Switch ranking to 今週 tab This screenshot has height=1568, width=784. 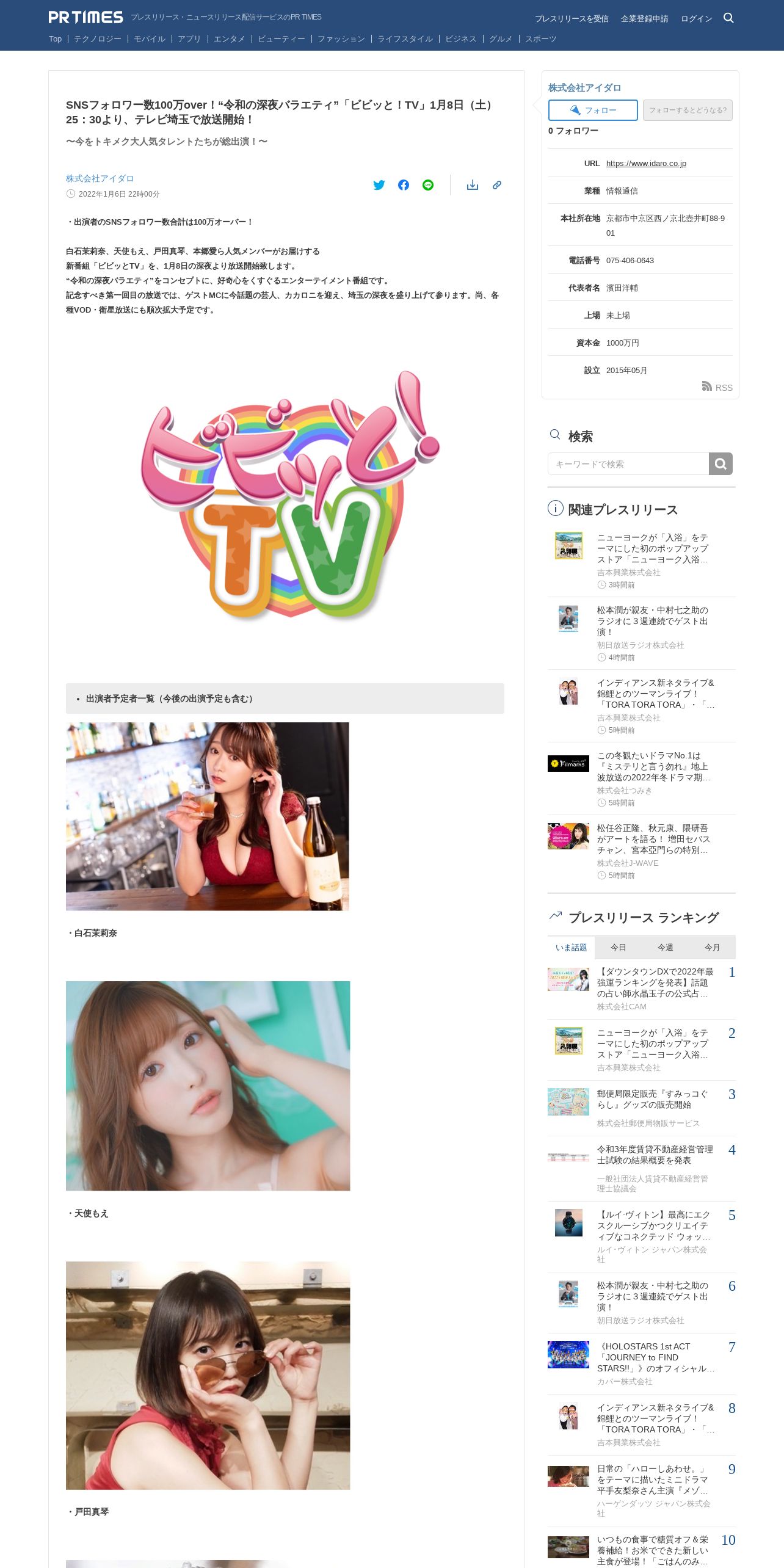point(666,947)
